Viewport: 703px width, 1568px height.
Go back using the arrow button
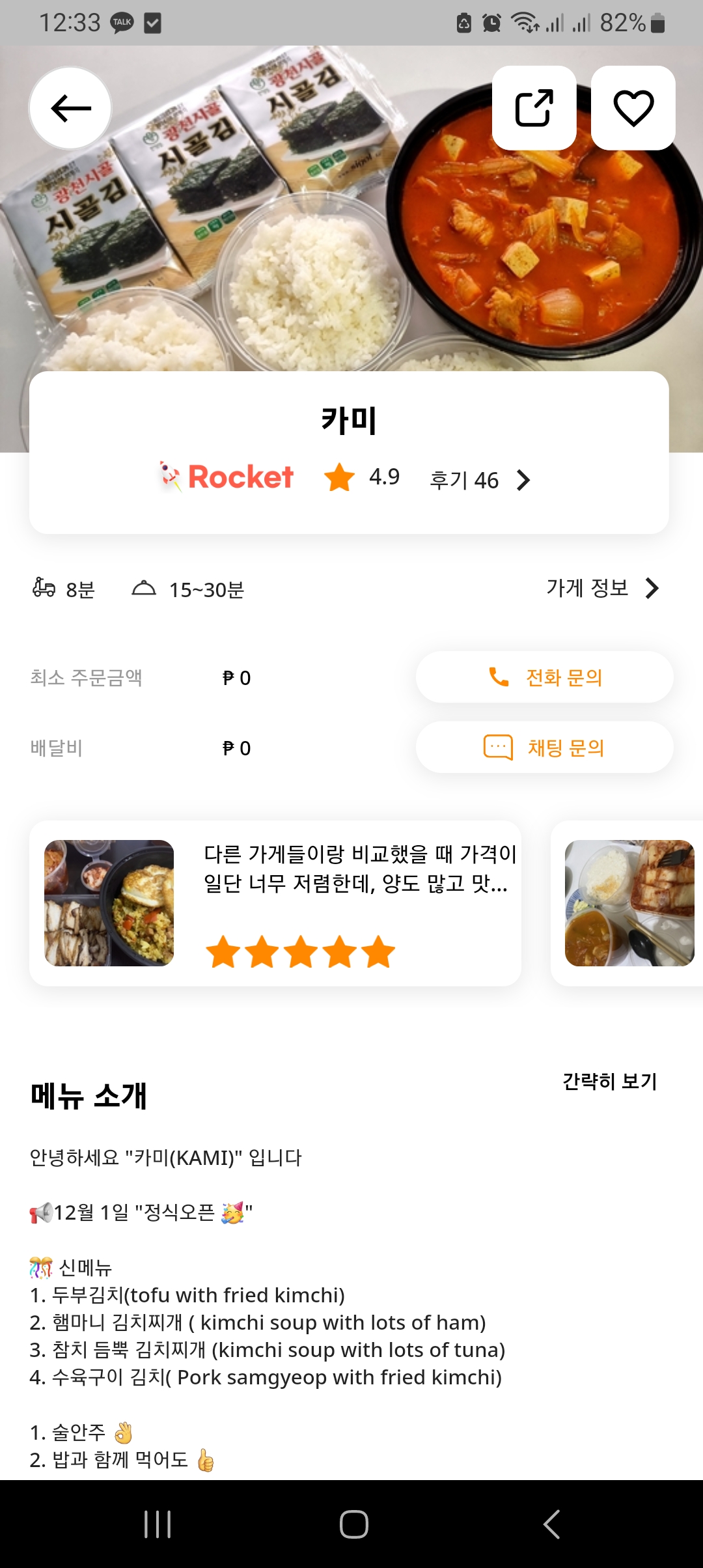(x=70, y=108)
